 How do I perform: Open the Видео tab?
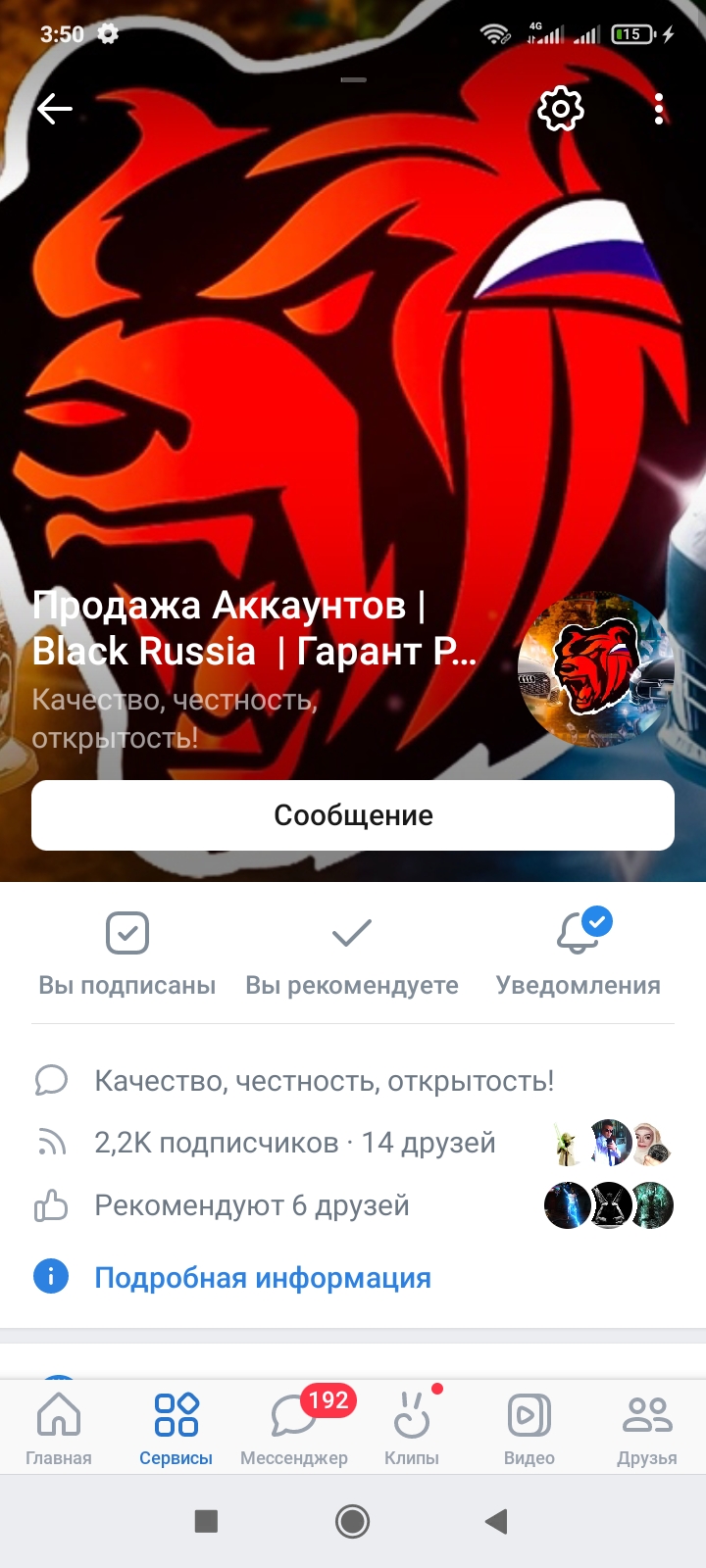click(529, 1428)
